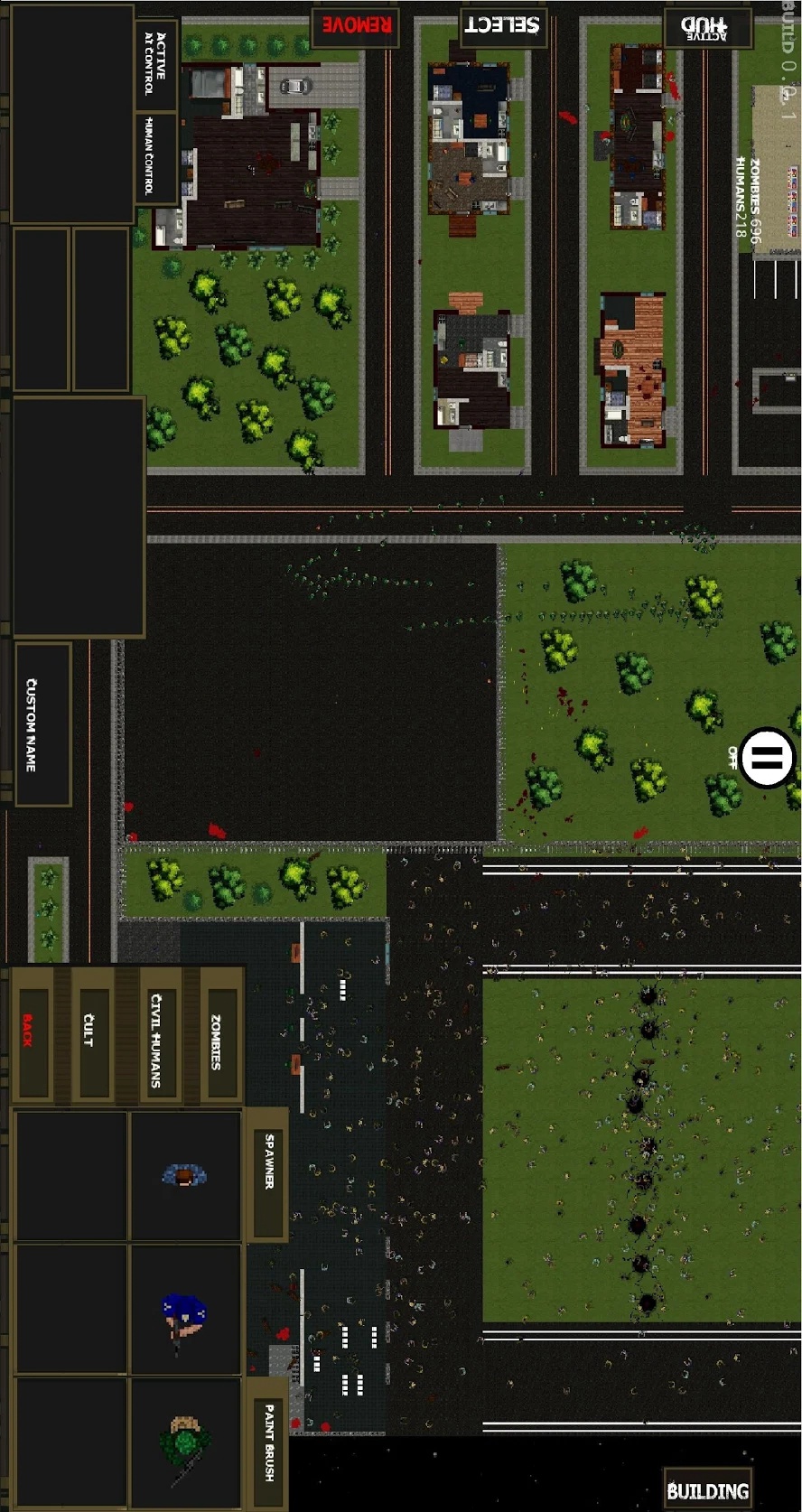Tap the red BACK button
This screenshot has height=1512, width=802.
pyautogui.click(x=31, y=1035)
